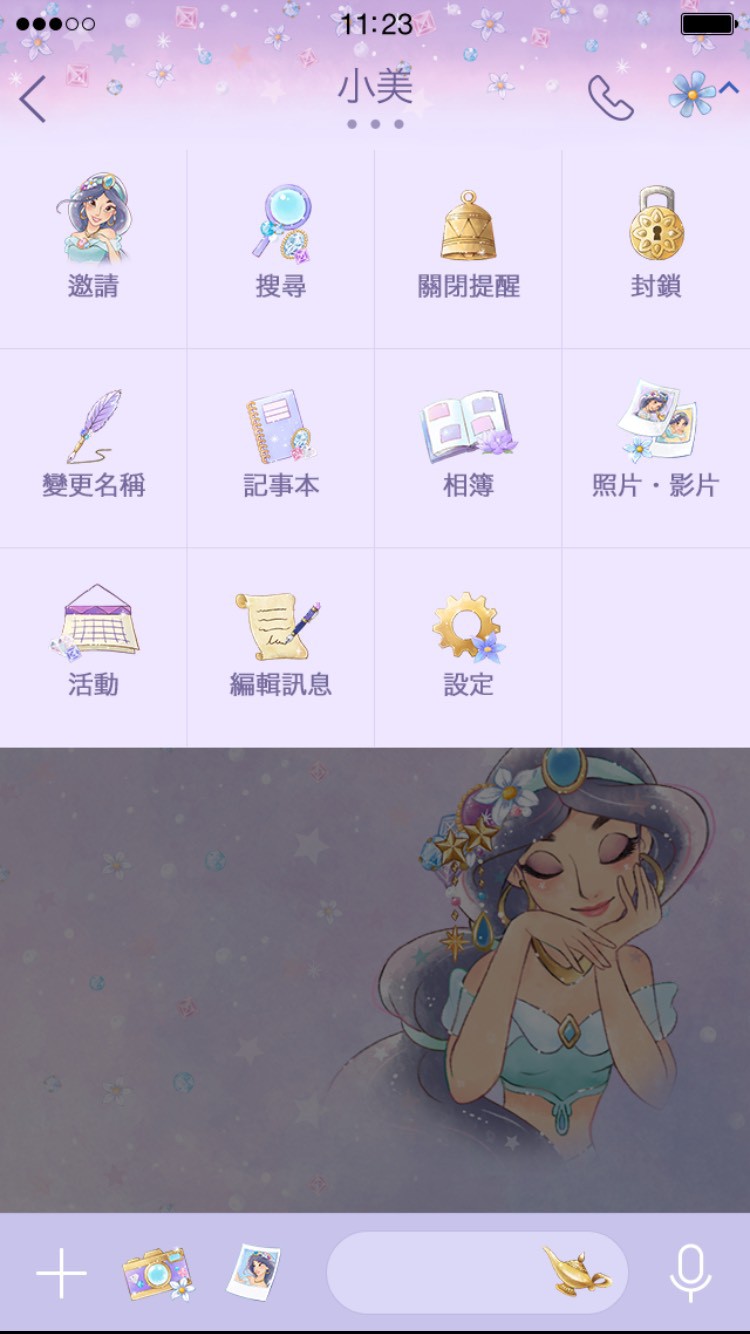Open the 設定 gear settings icon
Viewport: 750px width, 1334px height.
(x=467, y=622)
